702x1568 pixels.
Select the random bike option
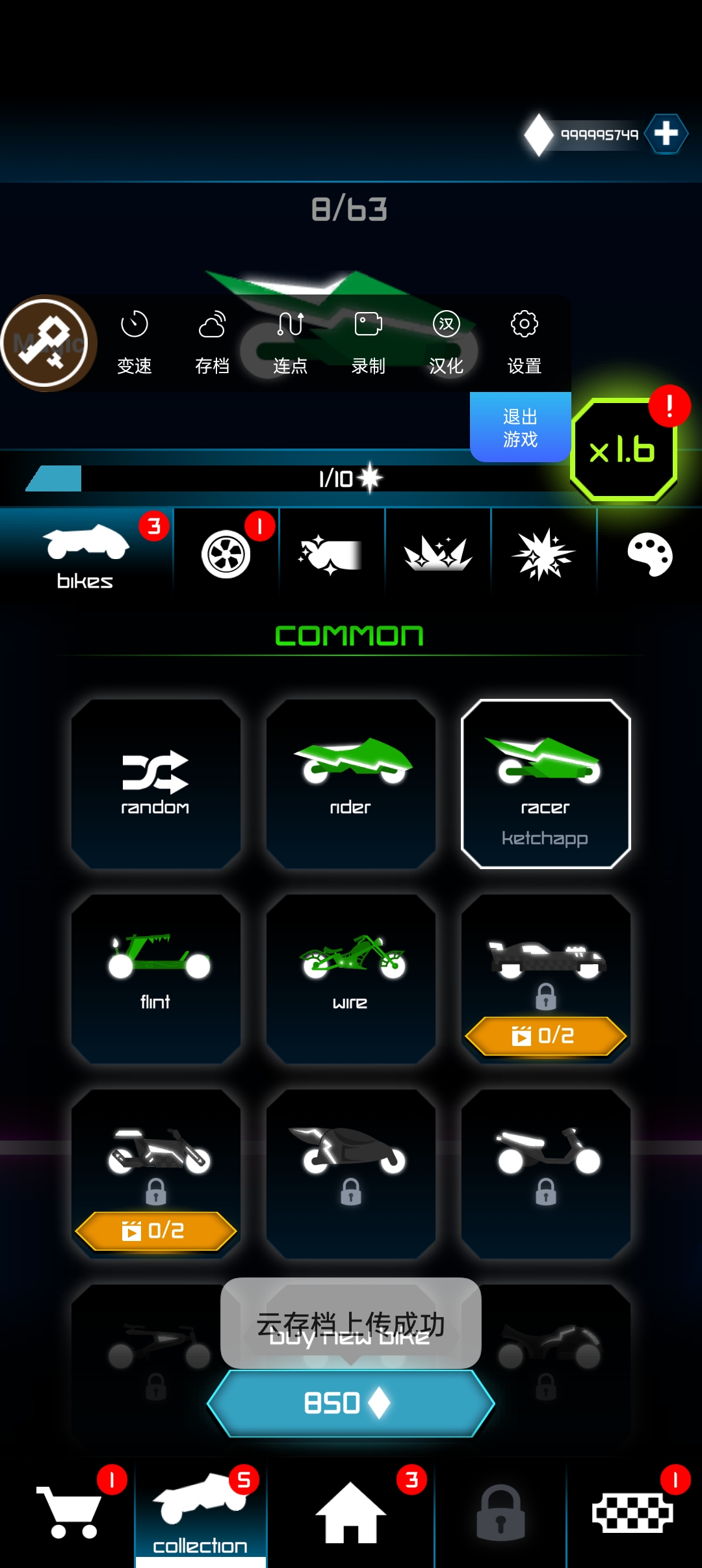156,783
